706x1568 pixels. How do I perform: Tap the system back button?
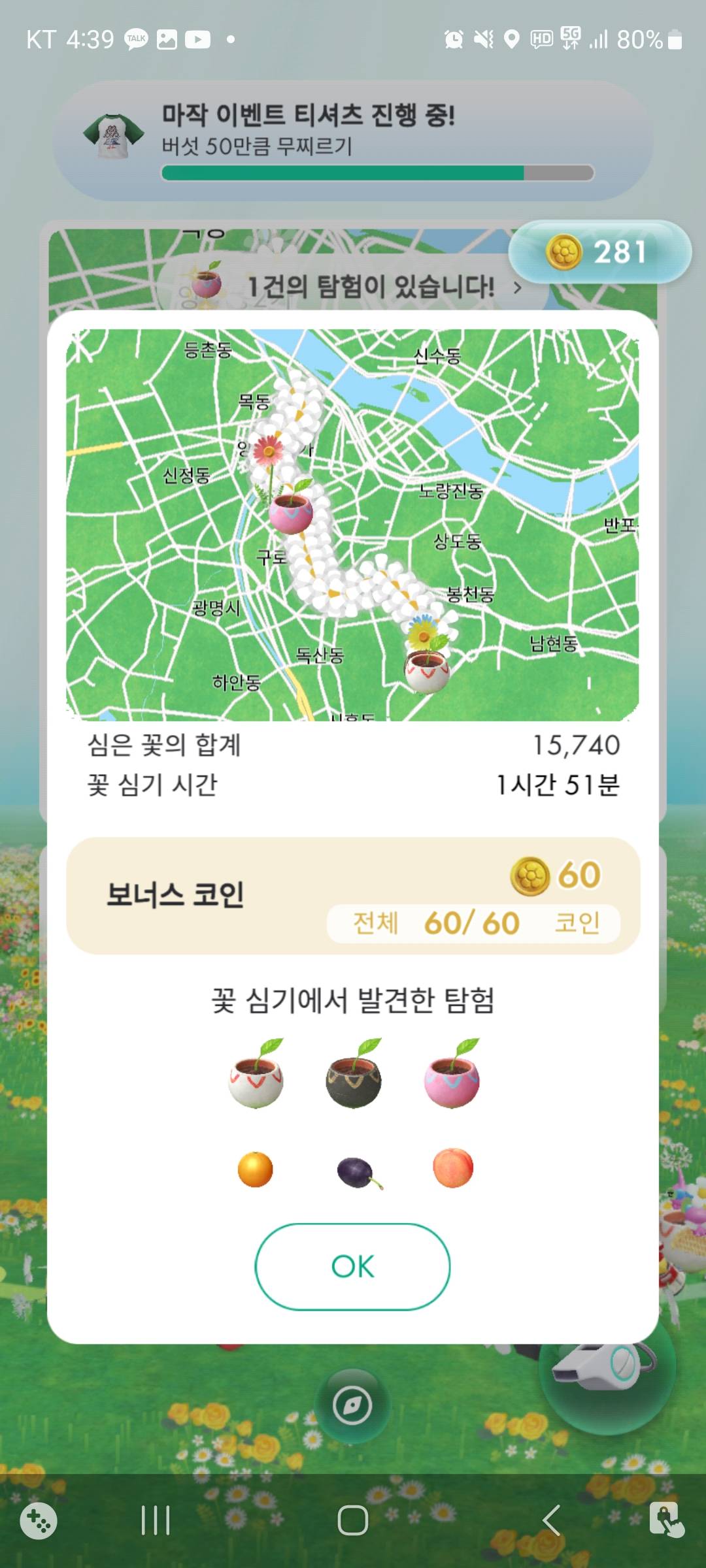pos(551,1520)
